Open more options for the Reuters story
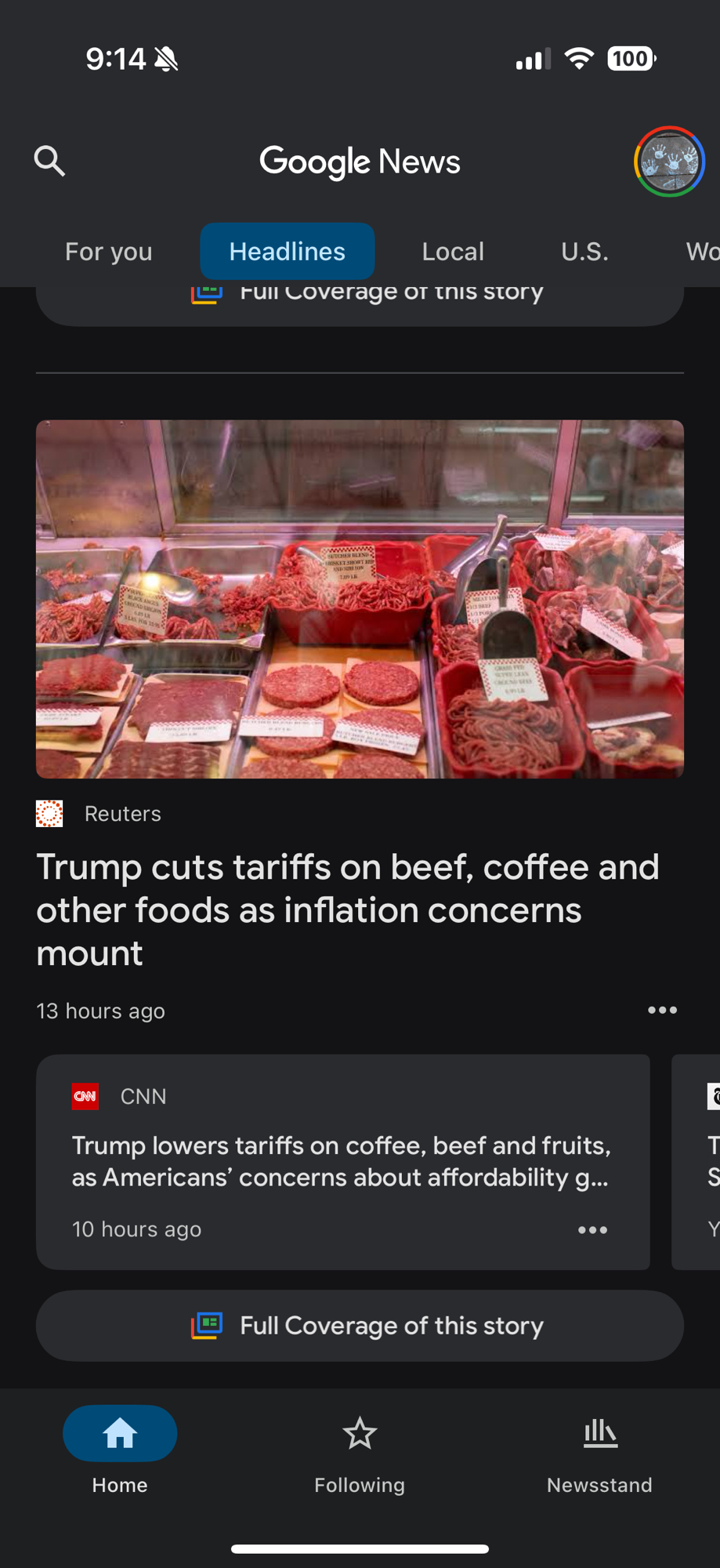 662,1010
